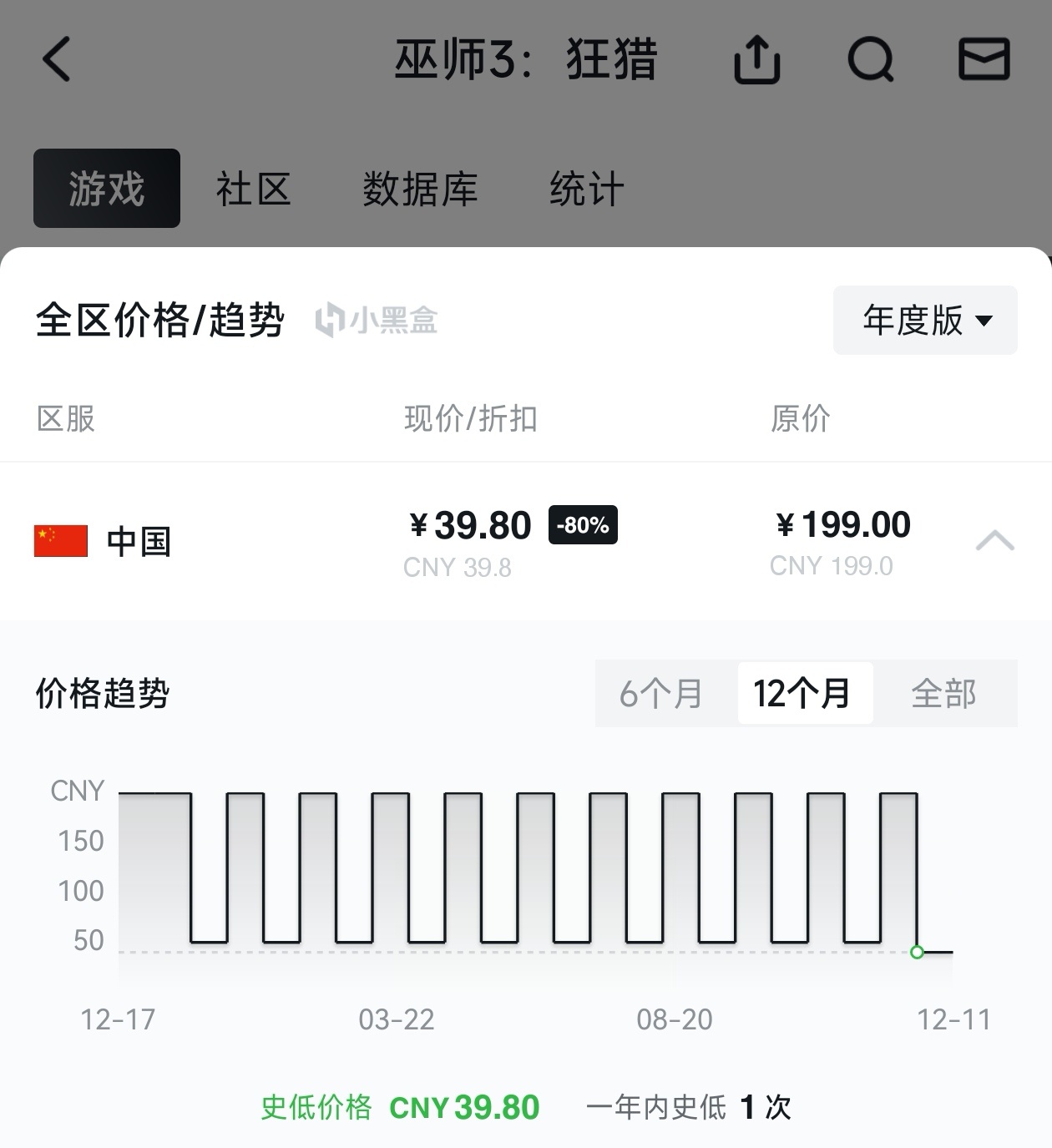
Task: Collapse the 中国 region price row
Action: [994, 541]
